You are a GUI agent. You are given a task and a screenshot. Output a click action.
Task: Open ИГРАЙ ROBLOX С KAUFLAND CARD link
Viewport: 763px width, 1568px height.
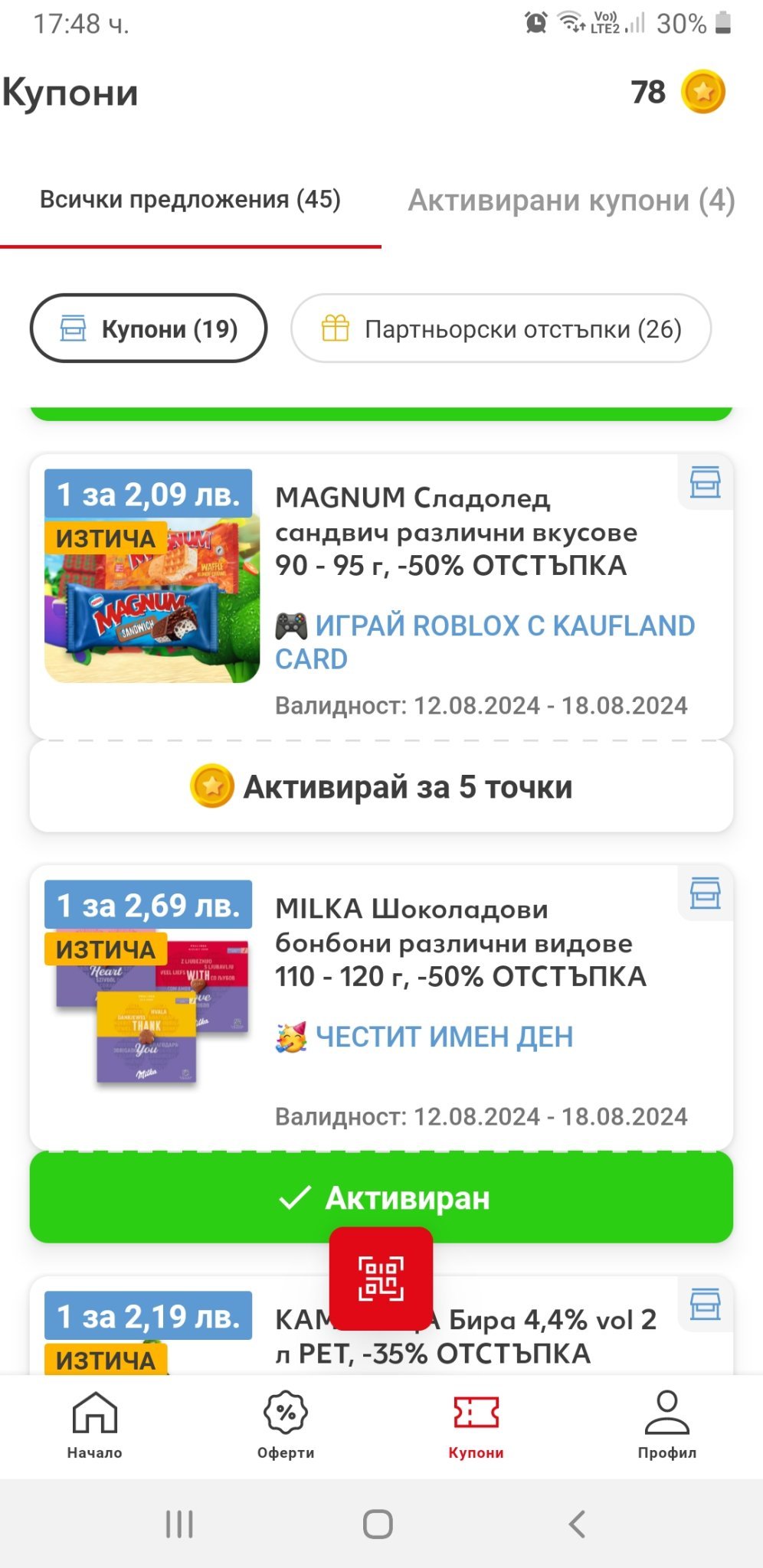[485, 642]
